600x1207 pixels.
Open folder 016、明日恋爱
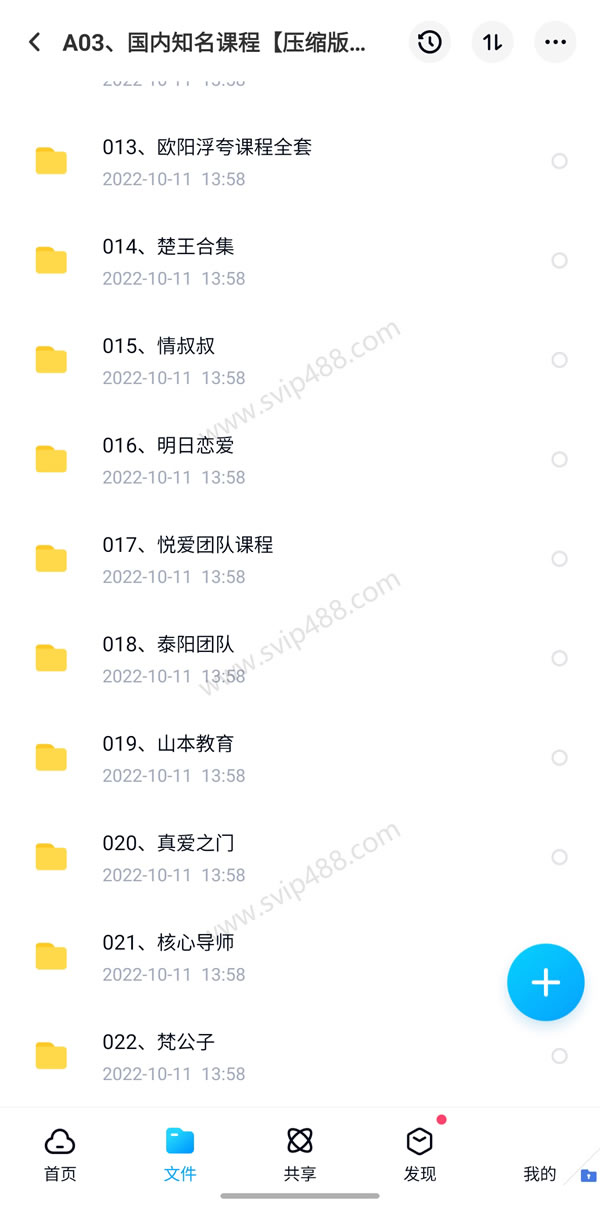point(300,459)
